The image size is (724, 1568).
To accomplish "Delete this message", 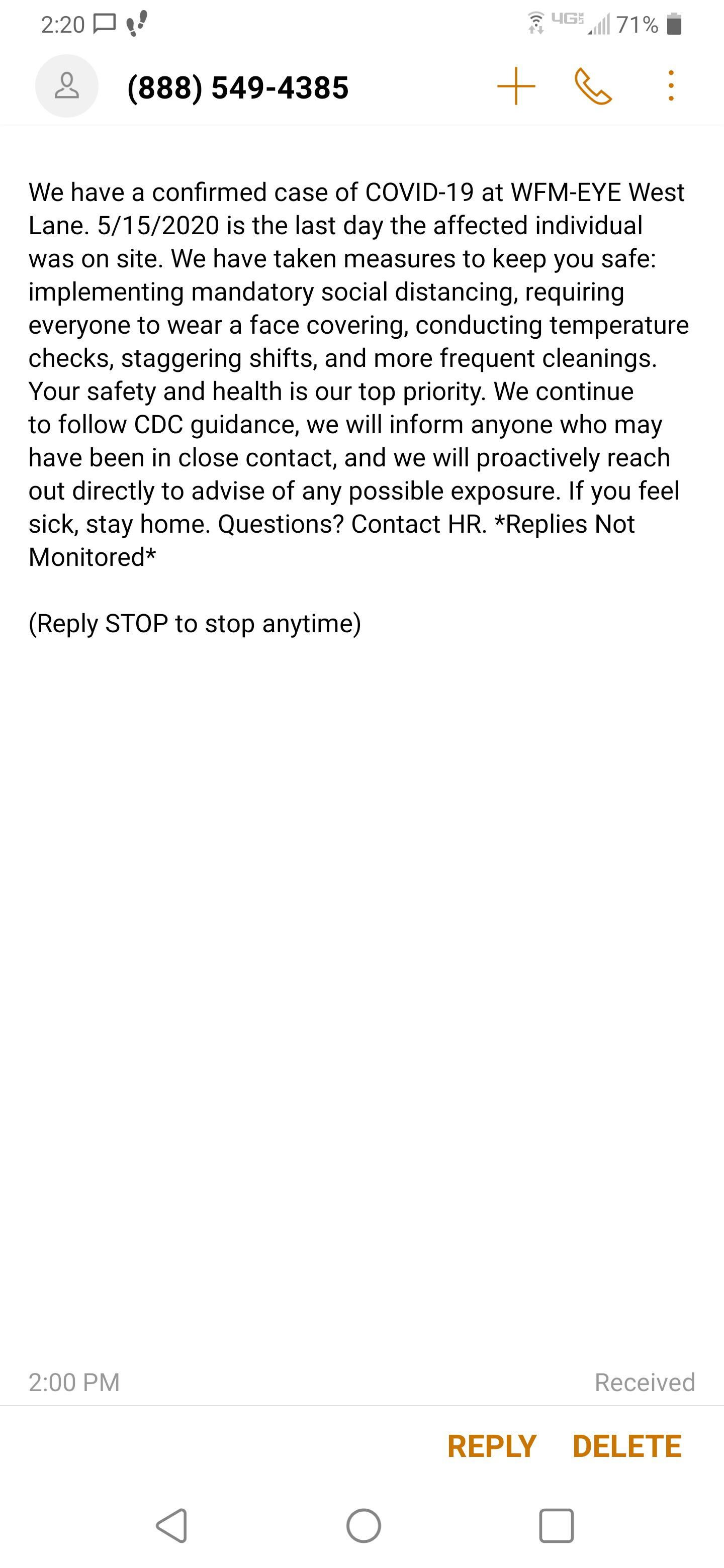I will click(626, 1446).
